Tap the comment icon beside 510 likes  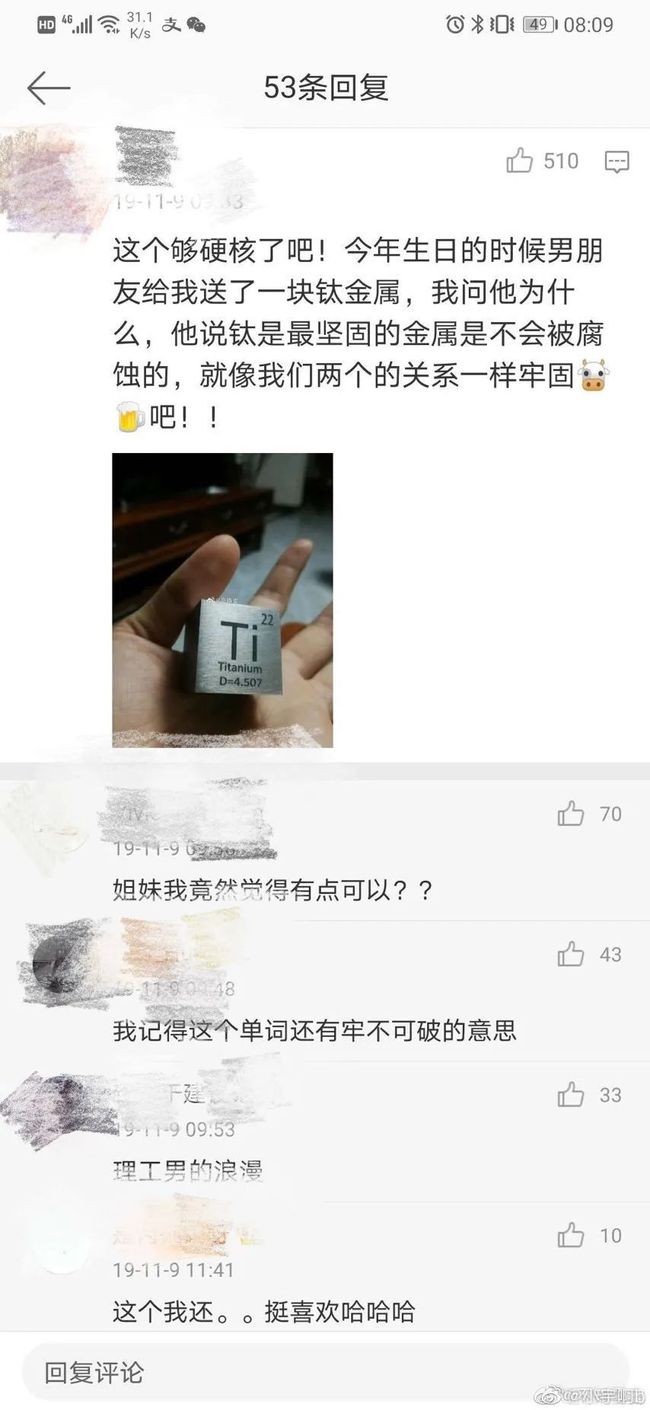coord(617,161)
